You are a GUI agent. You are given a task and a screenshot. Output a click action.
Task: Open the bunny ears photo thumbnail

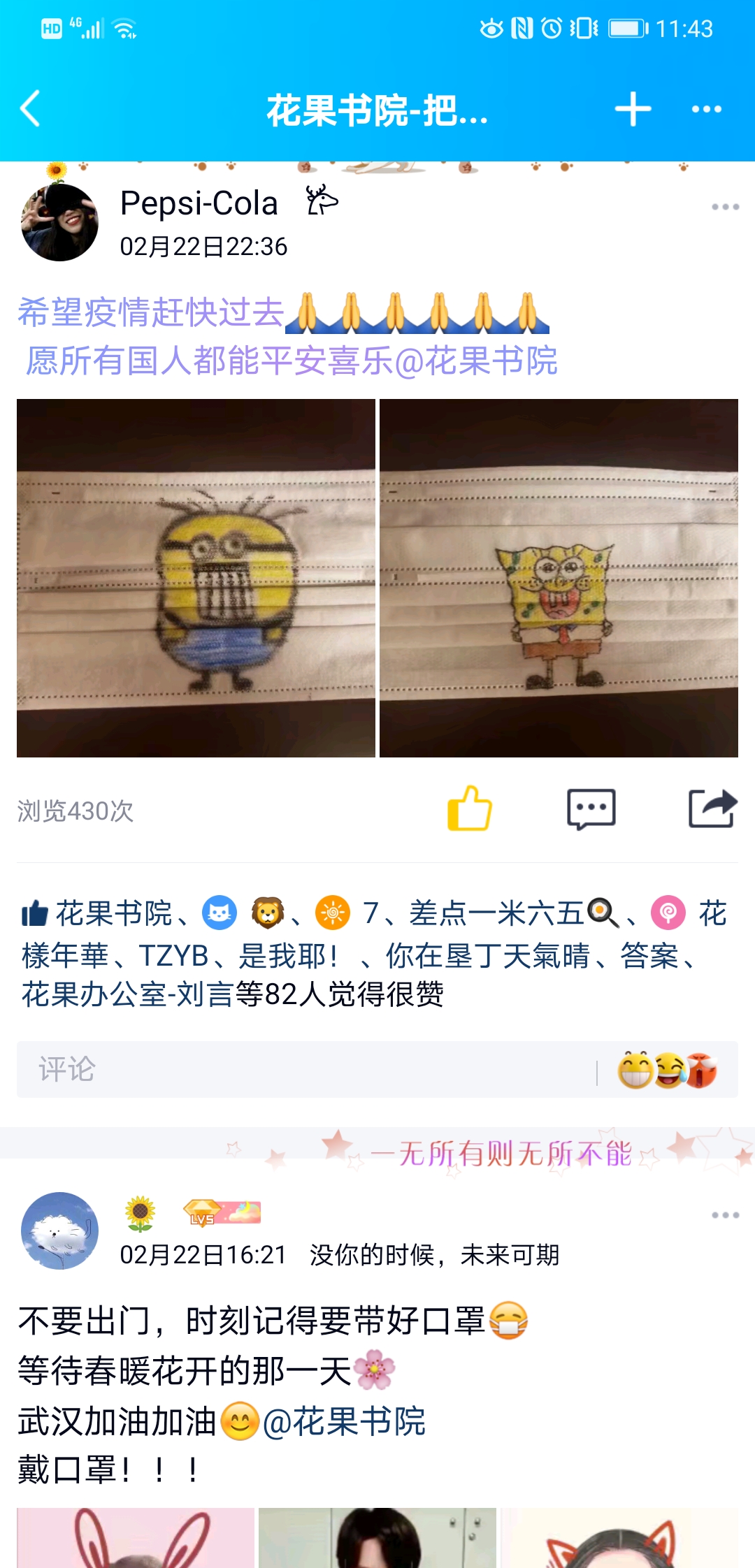point(136,1537)
